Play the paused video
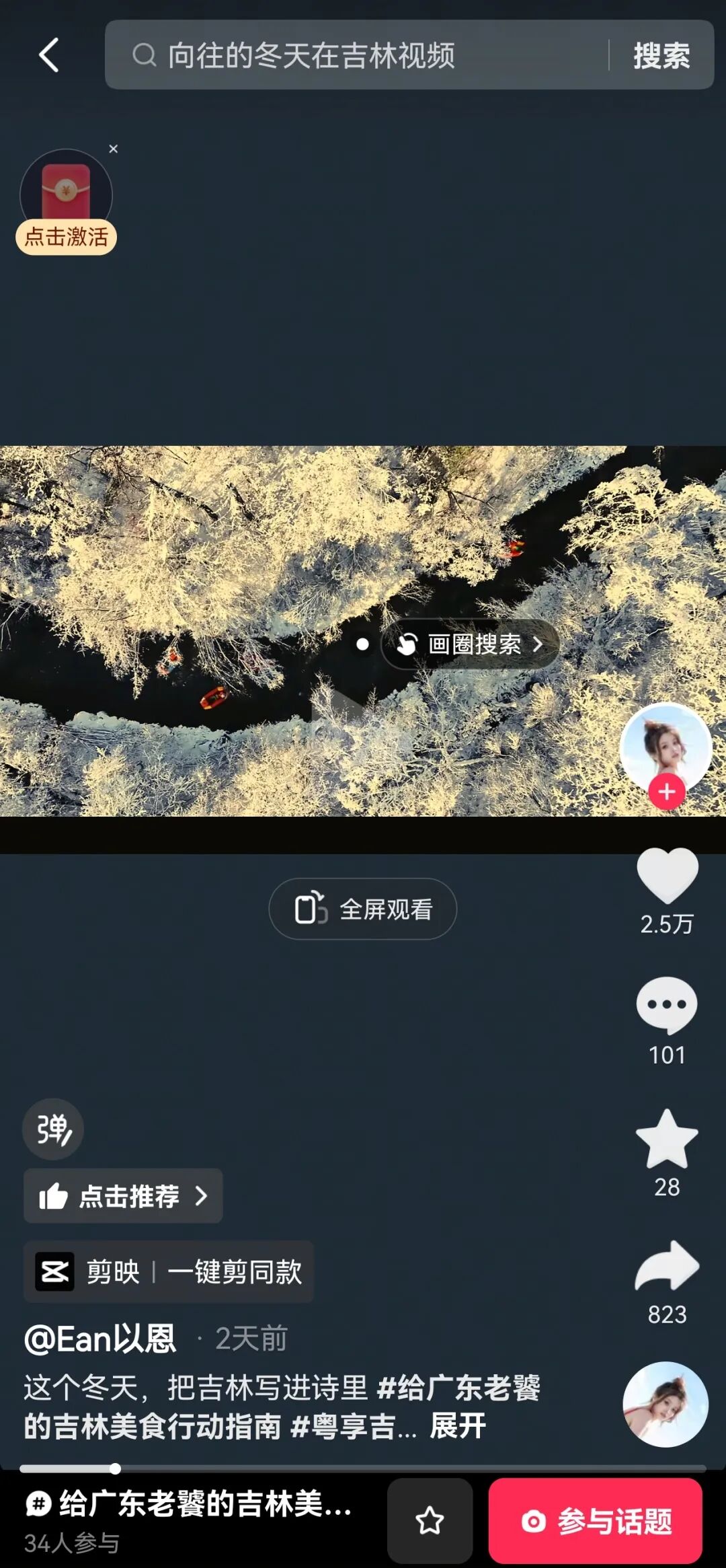The width and height of the screenshot is (726, 1568). (x=344, y=706)
